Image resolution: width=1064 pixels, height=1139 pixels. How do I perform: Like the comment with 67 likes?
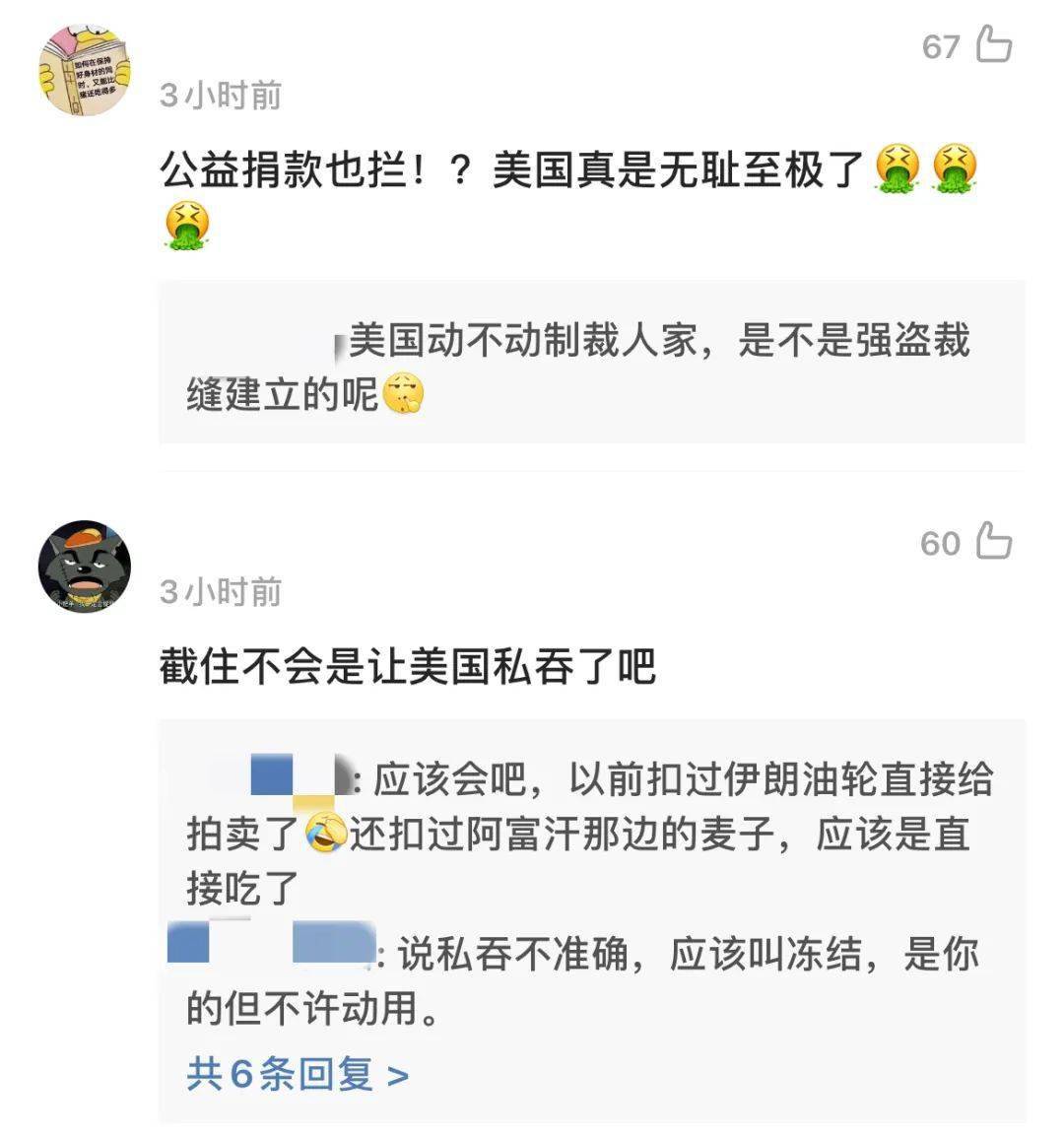(x=993, y=45)
